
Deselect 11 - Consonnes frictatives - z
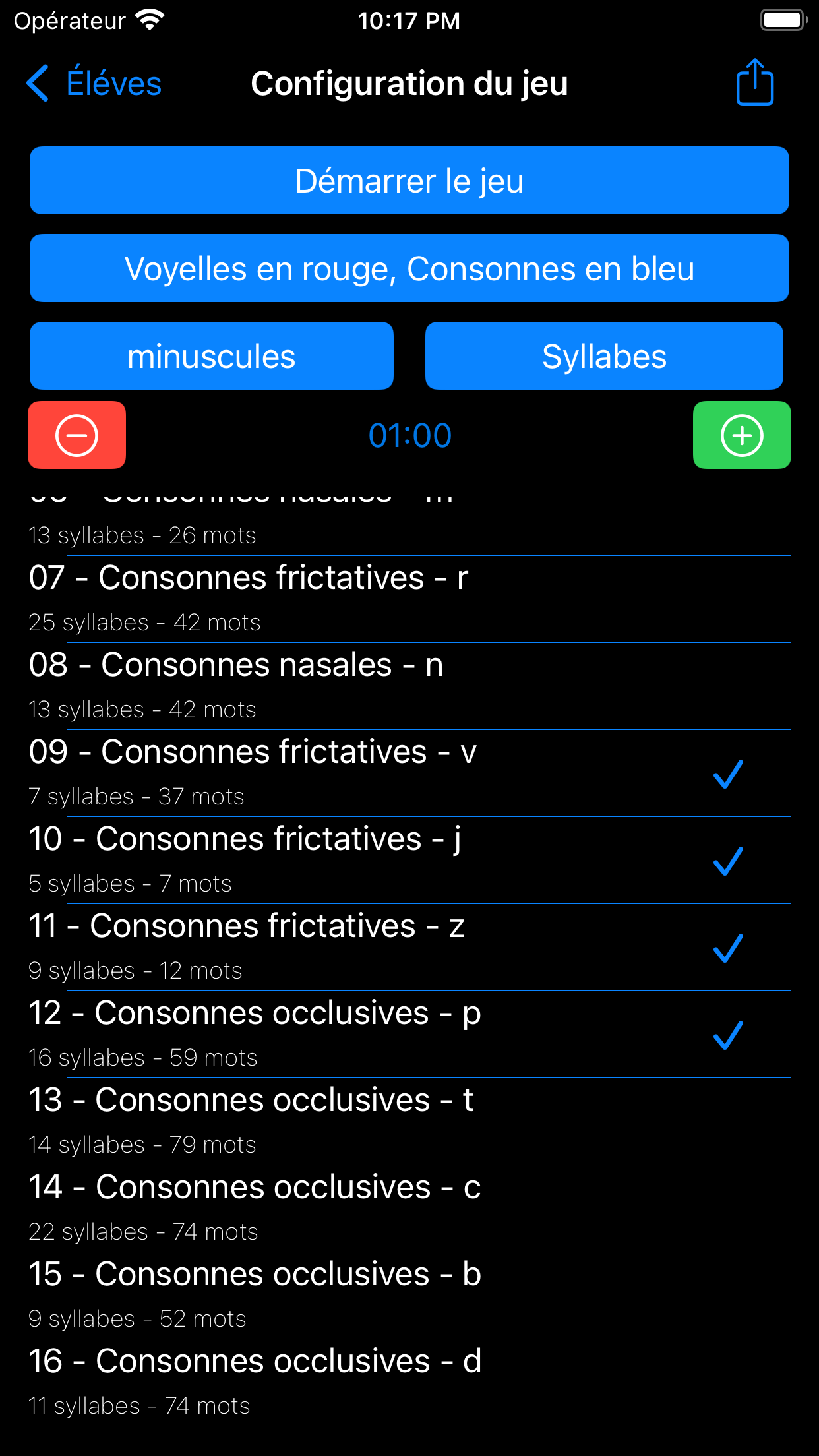[409, 947]
